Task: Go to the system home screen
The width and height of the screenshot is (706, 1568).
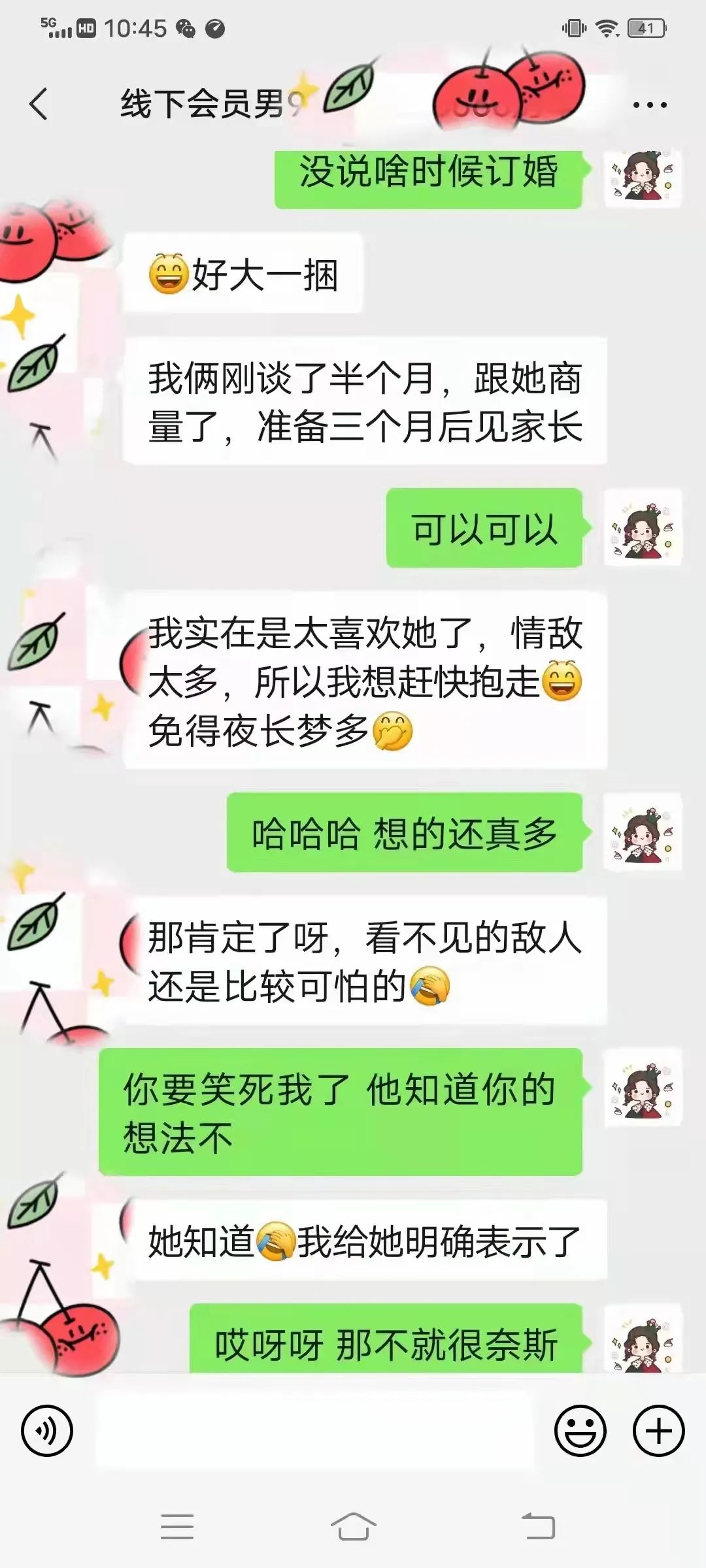Action: click(x=353, y=1527)
